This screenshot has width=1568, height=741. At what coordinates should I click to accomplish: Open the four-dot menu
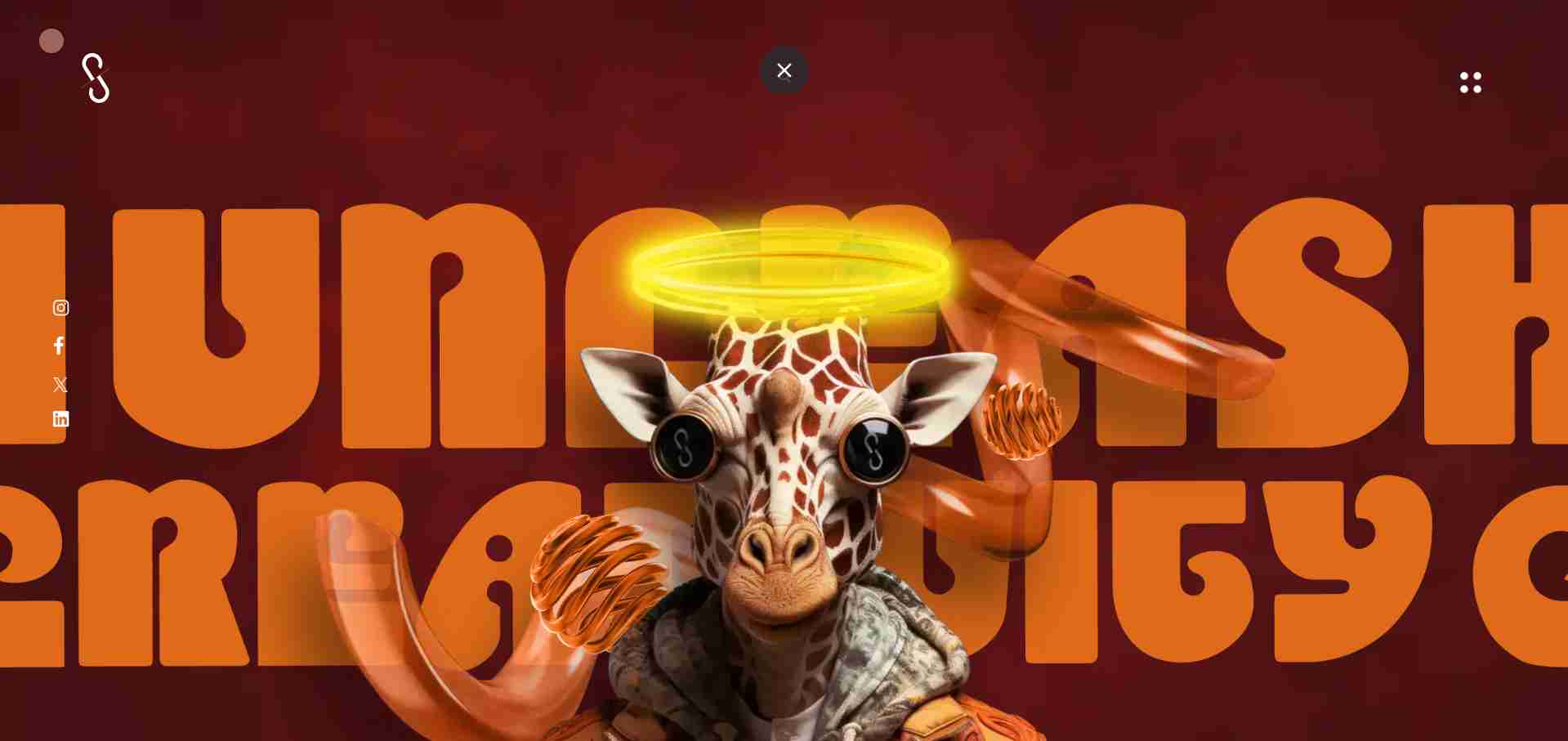point(1470,83)
